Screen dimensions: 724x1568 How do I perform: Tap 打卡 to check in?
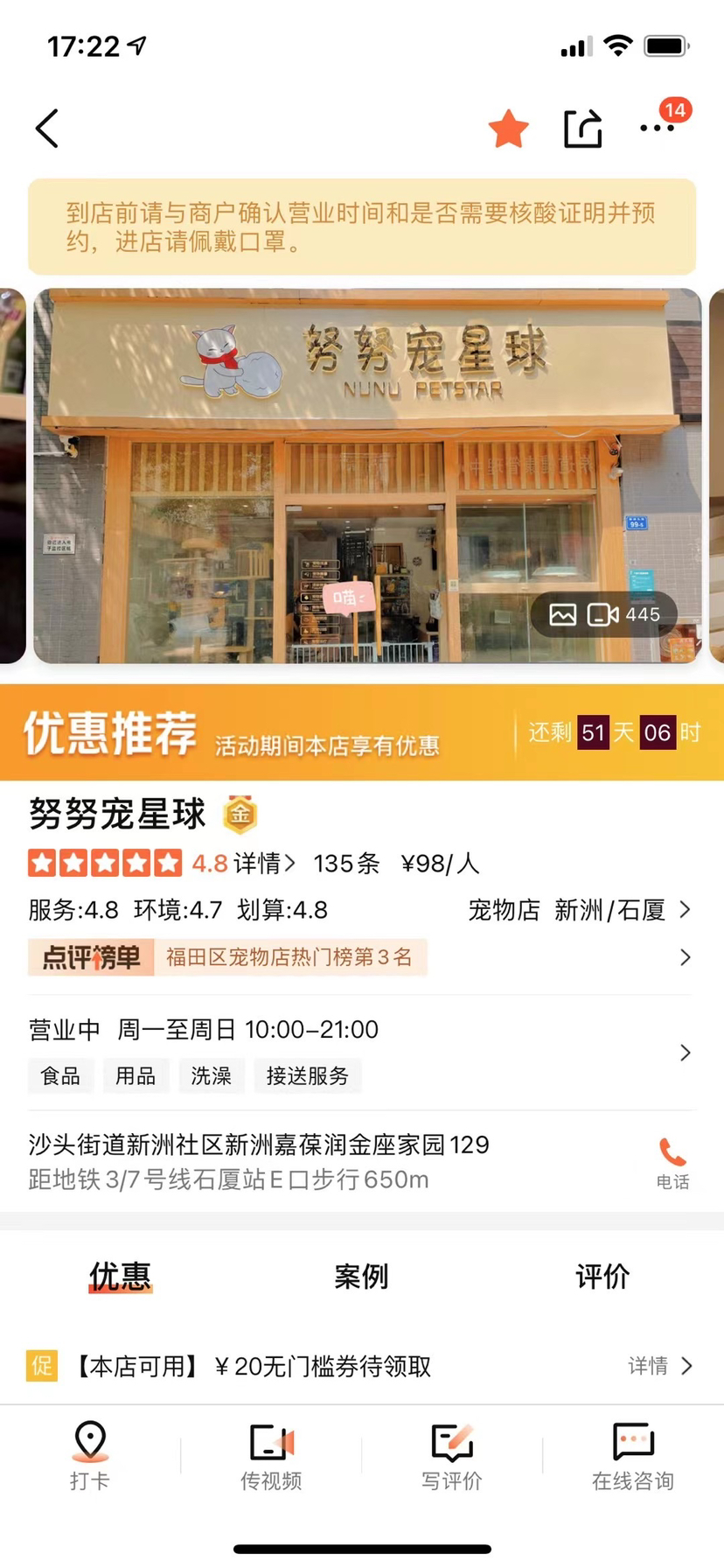click(90, 1456)
